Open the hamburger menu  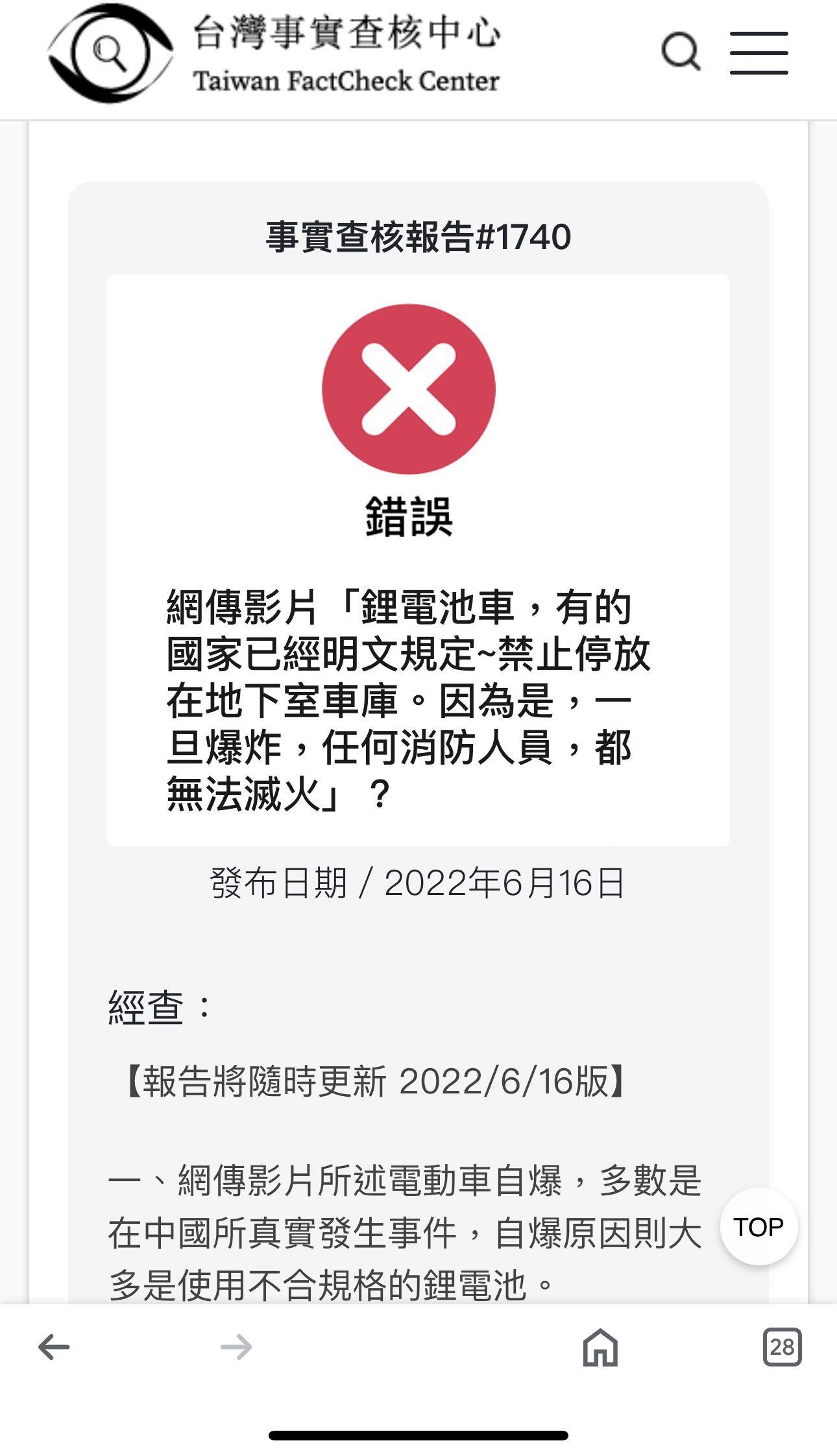click(x=758, y=53)
